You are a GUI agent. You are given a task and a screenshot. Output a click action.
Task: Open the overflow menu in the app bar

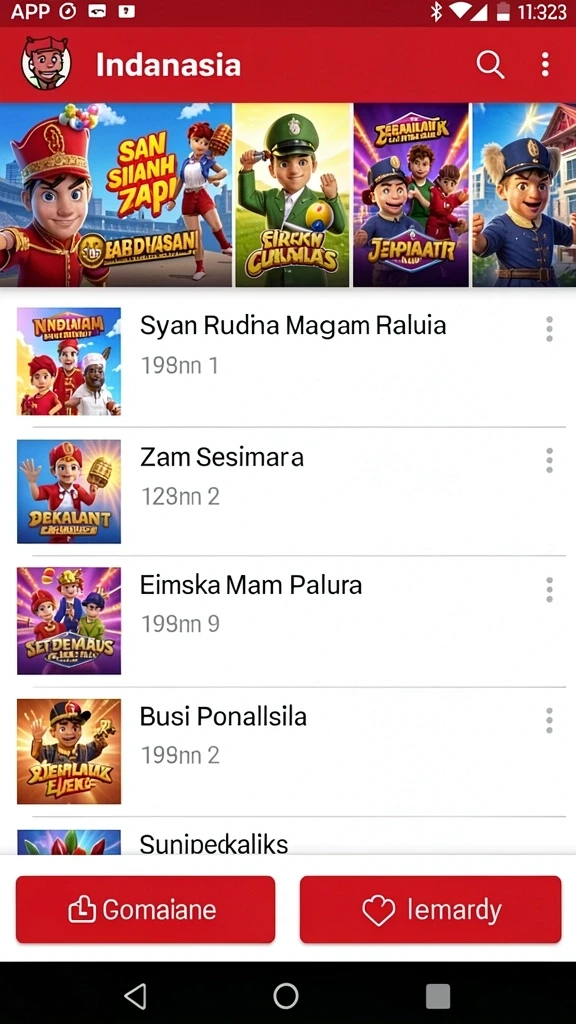click(545, 65)
